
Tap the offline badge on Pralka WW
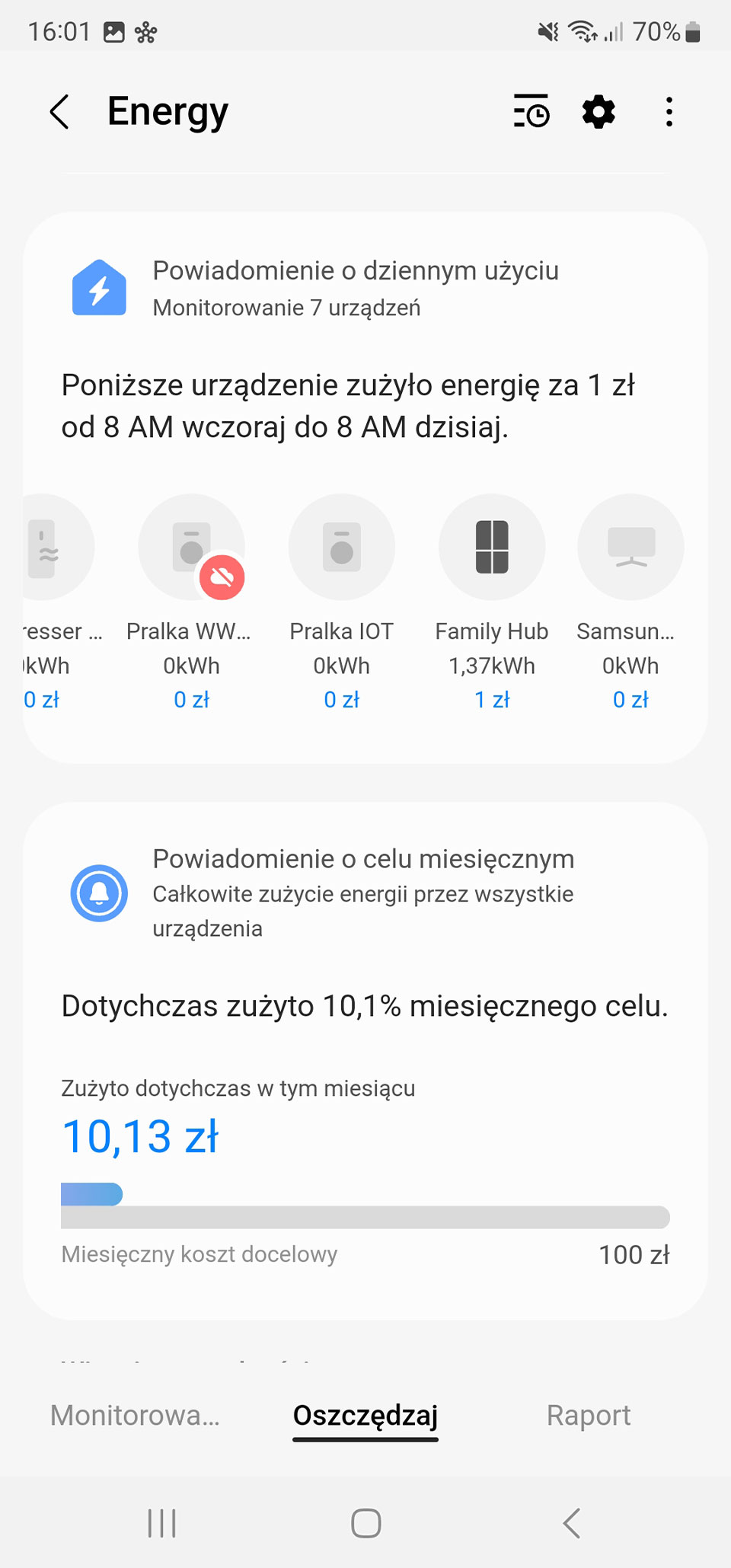(222, 577)
